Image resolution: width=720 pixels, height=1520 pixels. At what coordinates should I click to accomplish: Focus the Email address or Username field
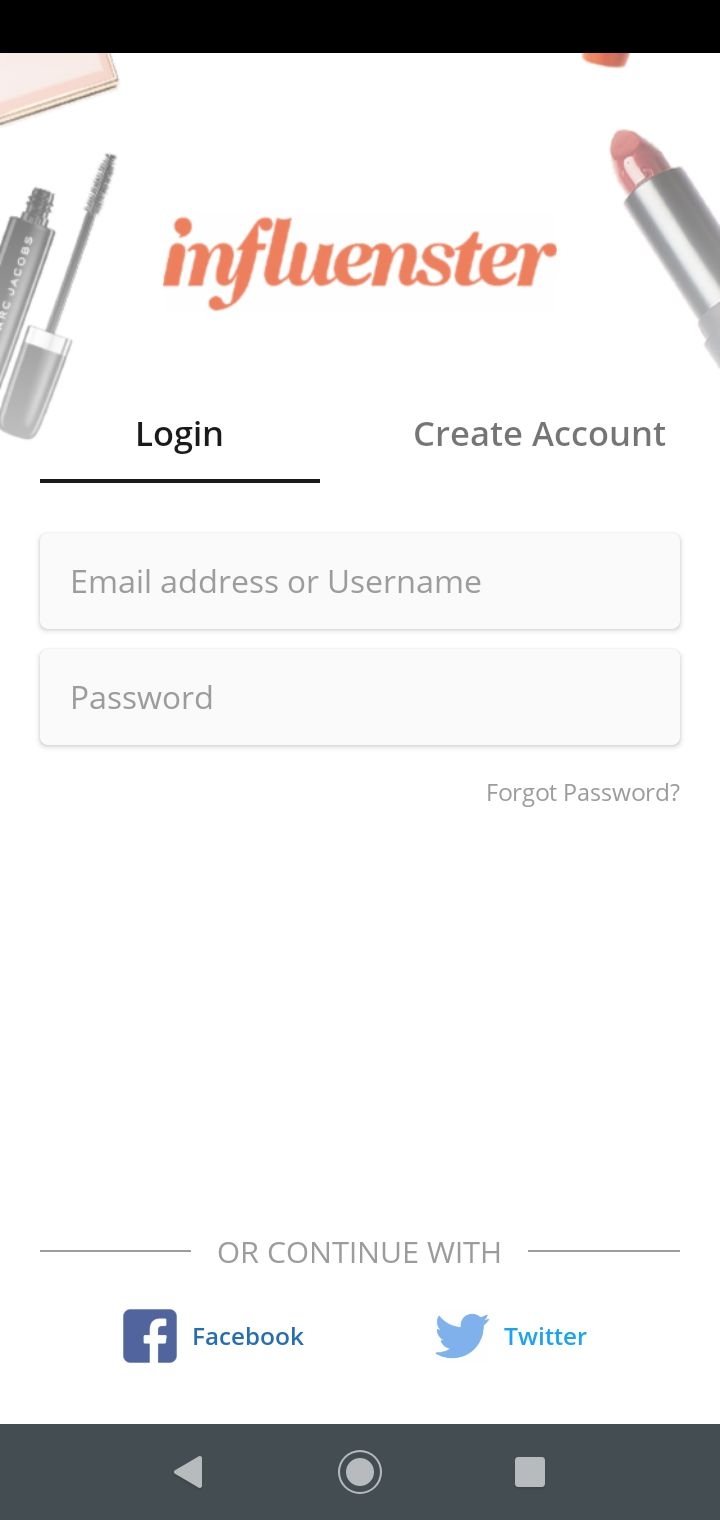(360, 581)
